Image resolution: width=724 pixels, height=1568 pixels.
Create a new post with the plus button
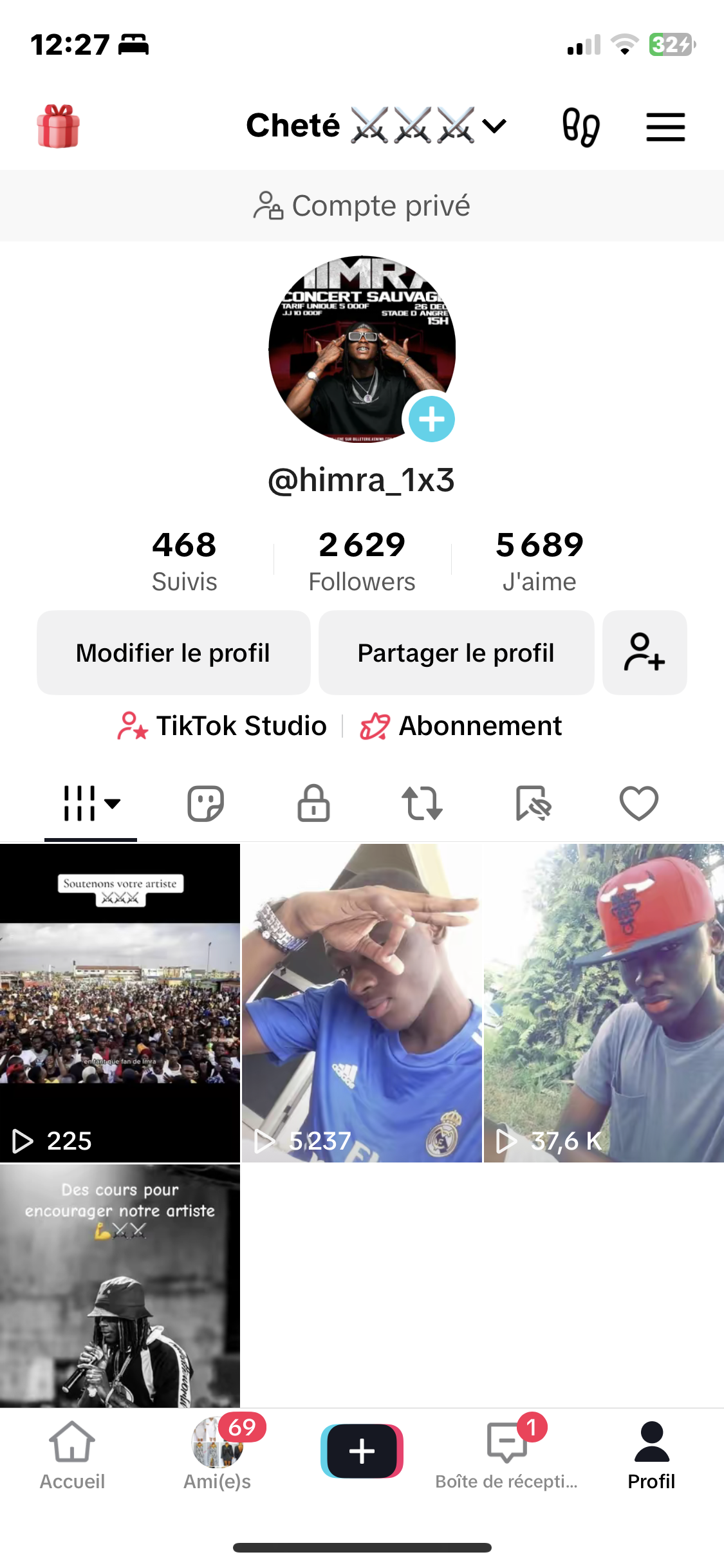[362, 1451]
